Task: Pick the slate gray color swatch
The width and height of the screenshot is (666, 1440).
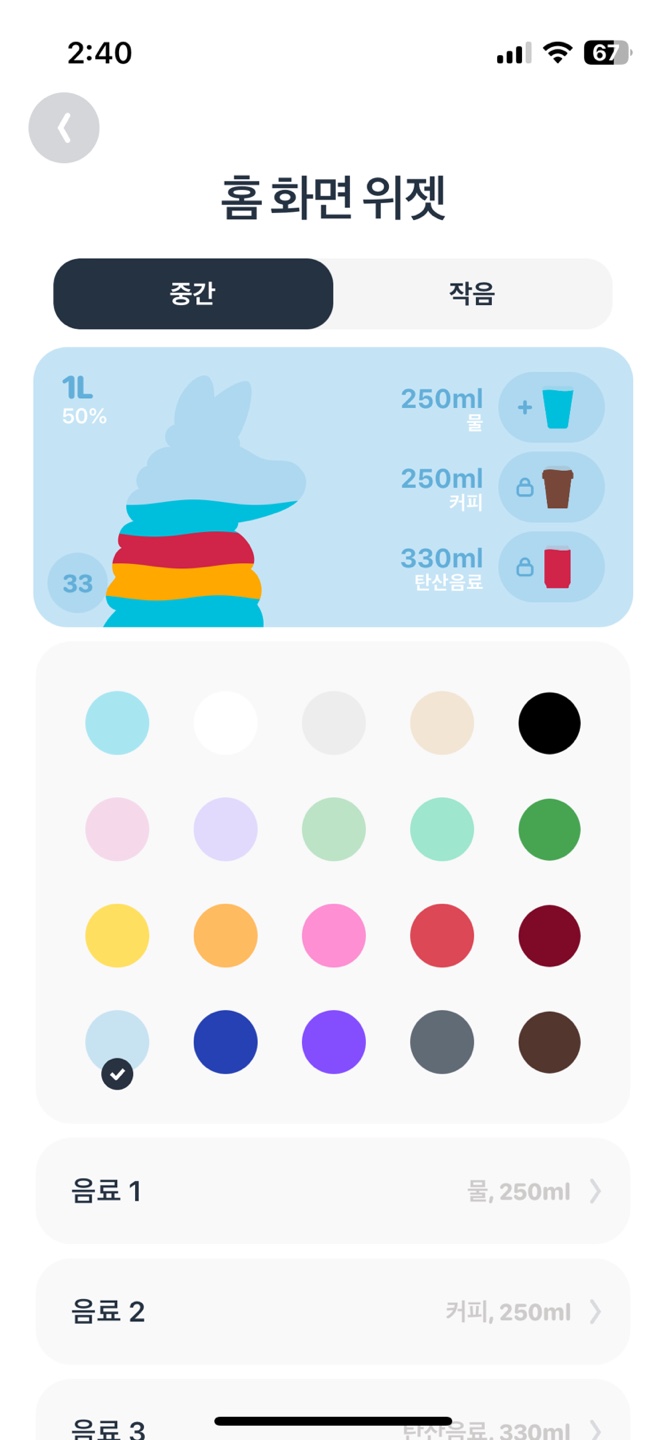Action: pyautogui.click(x=441, y=1042)
